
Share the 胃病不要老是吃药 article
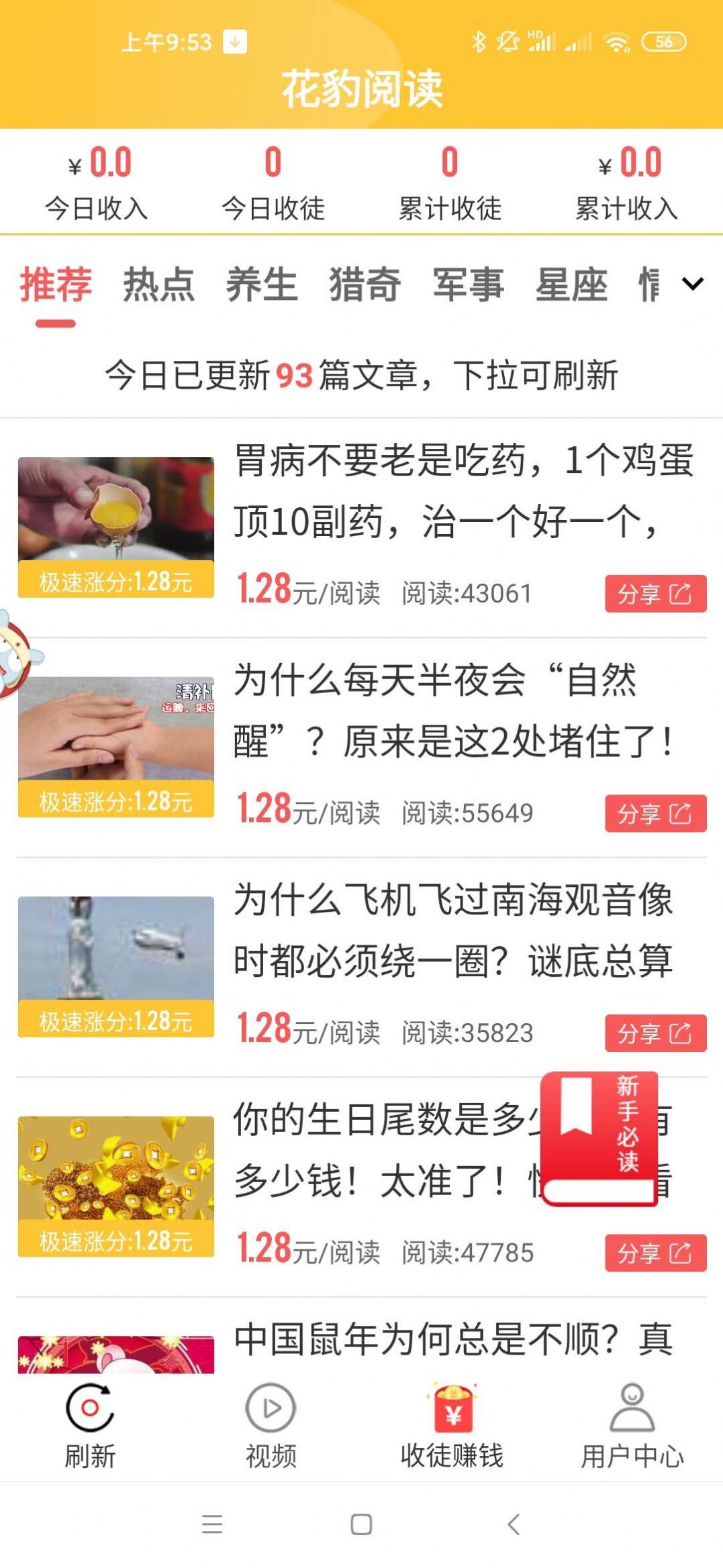tap(655, 594)
